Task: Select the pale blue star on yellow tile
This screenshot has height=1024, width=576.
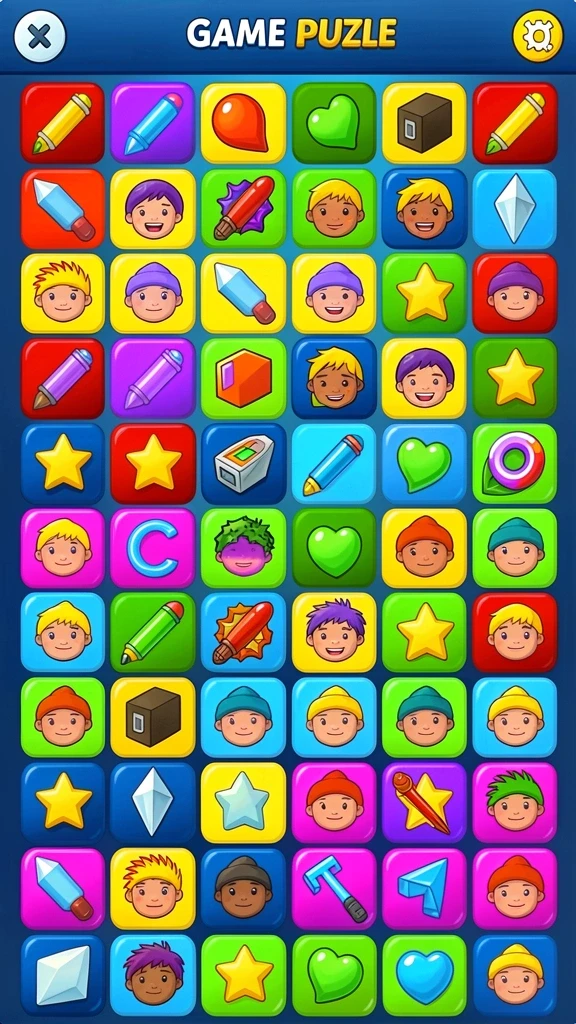Action: click(243, 803)
